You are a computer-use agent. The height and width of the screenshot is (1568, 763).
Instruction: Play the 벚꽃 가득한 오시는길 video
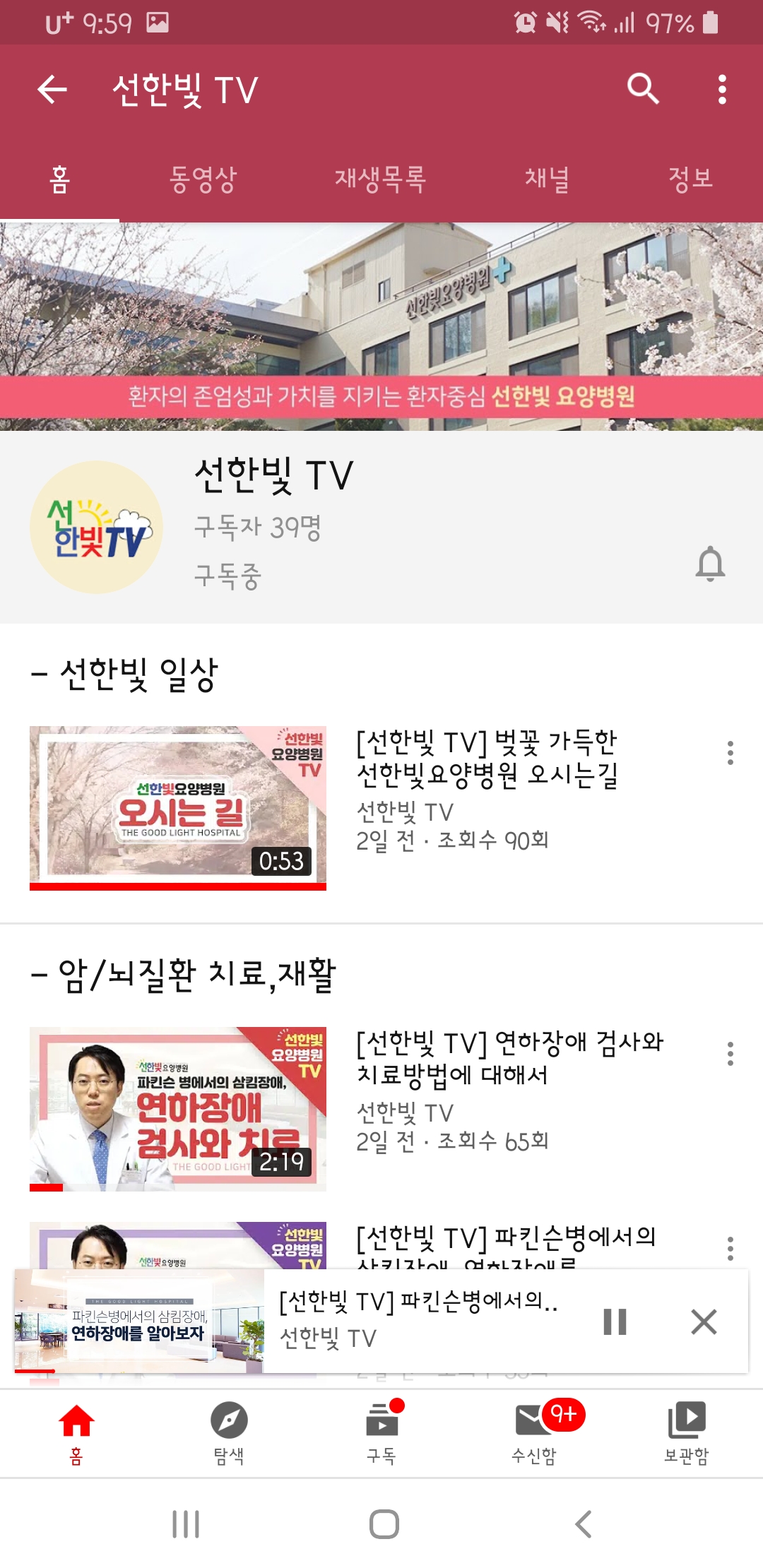point(178,807)
